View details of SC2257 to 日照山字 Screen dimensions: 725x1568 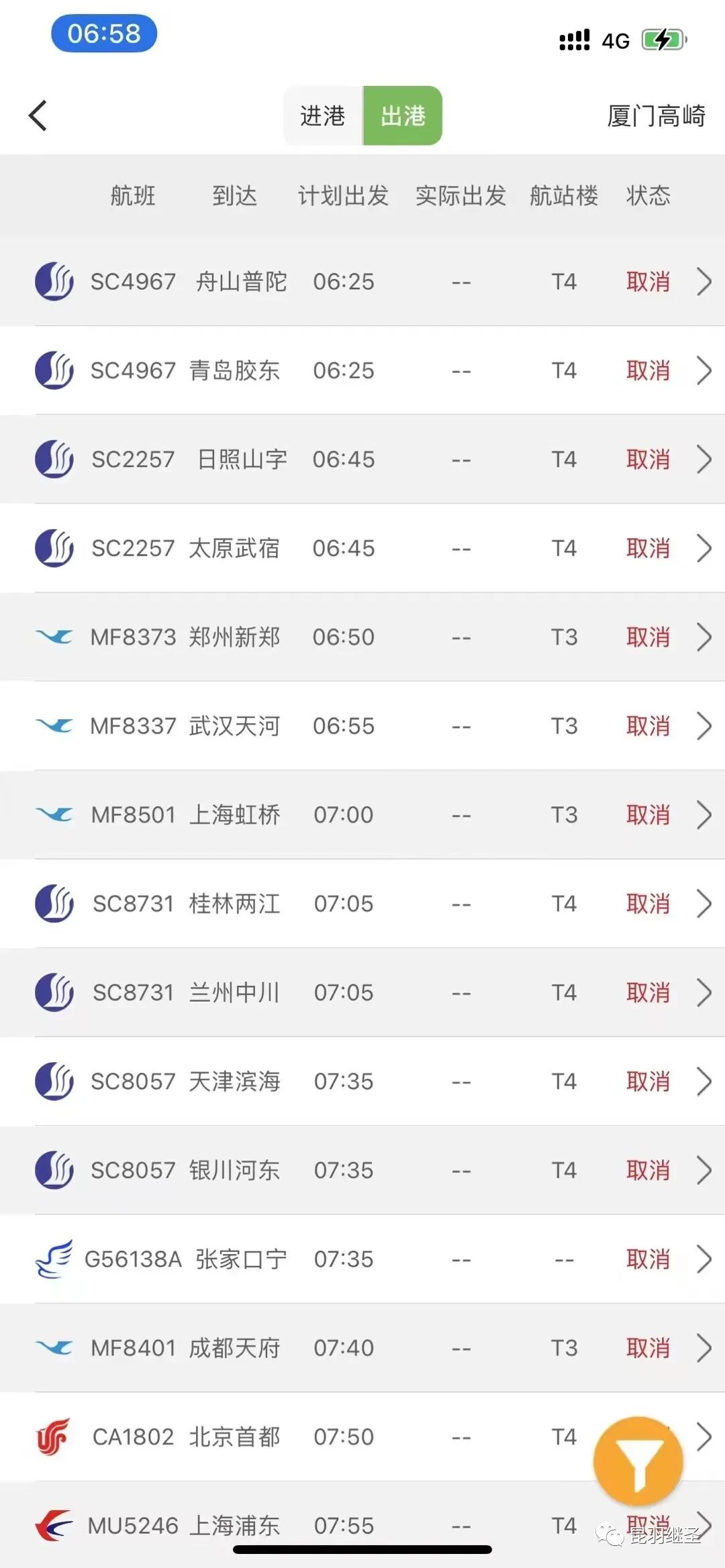(x=362, y=460)
